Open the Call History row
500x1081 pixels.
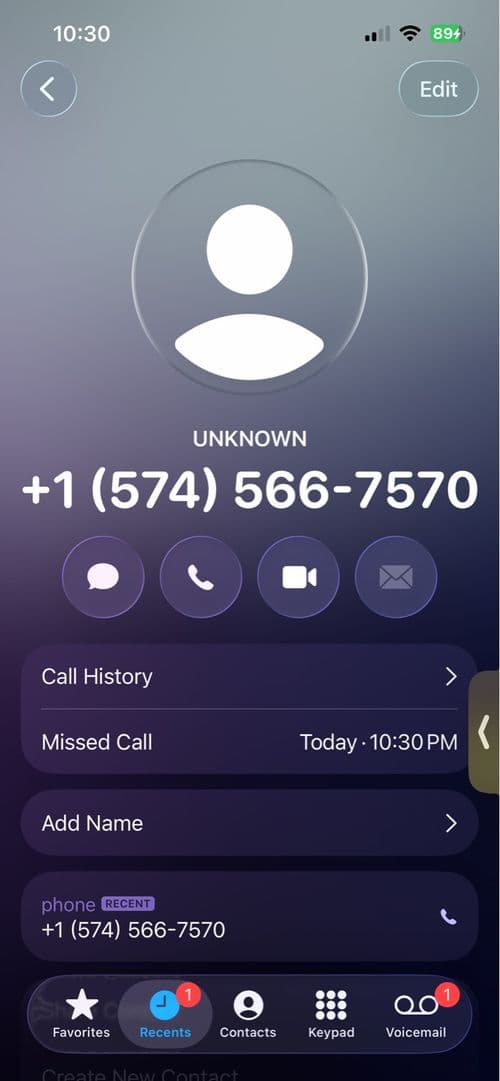pyautogui.click(x=250, y=676)
